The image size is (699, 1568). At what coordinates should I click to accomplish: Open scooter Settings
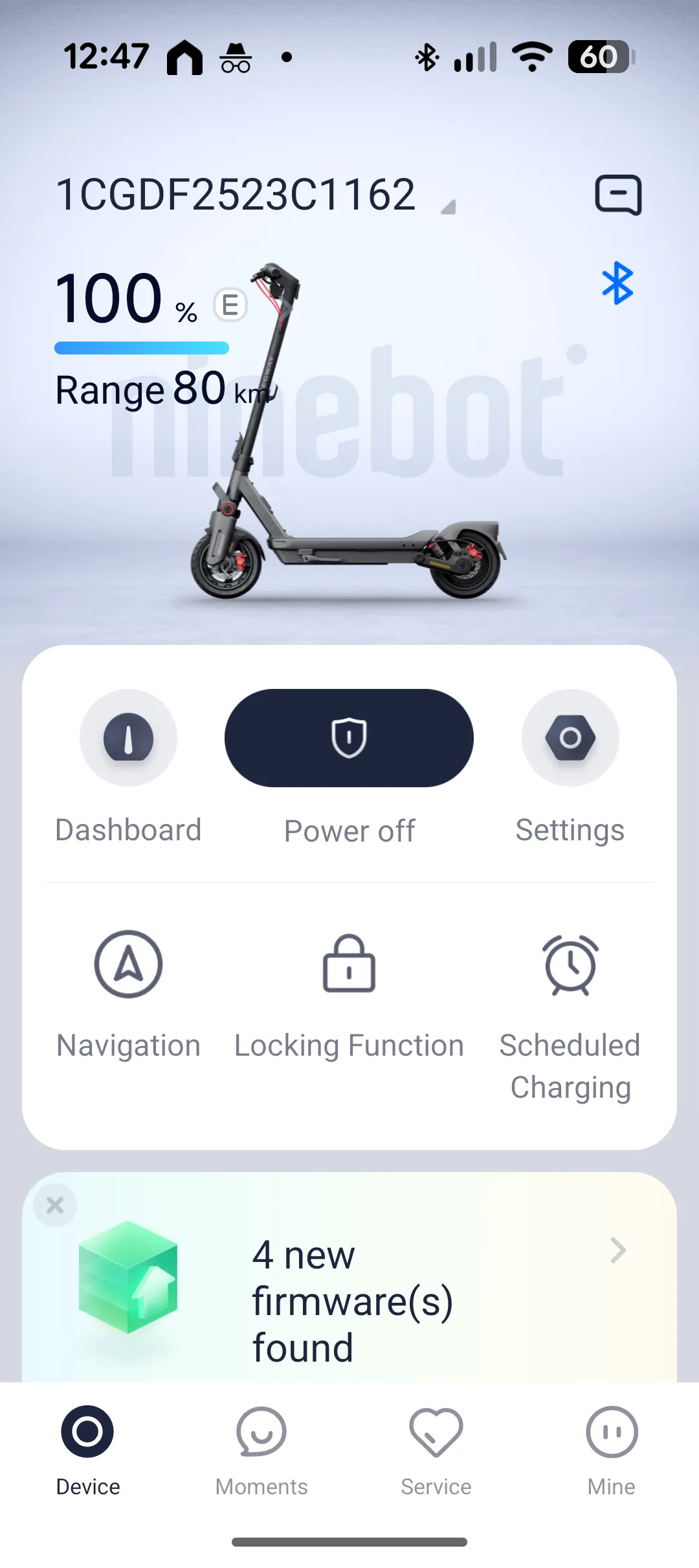click(x=570, y=738)
